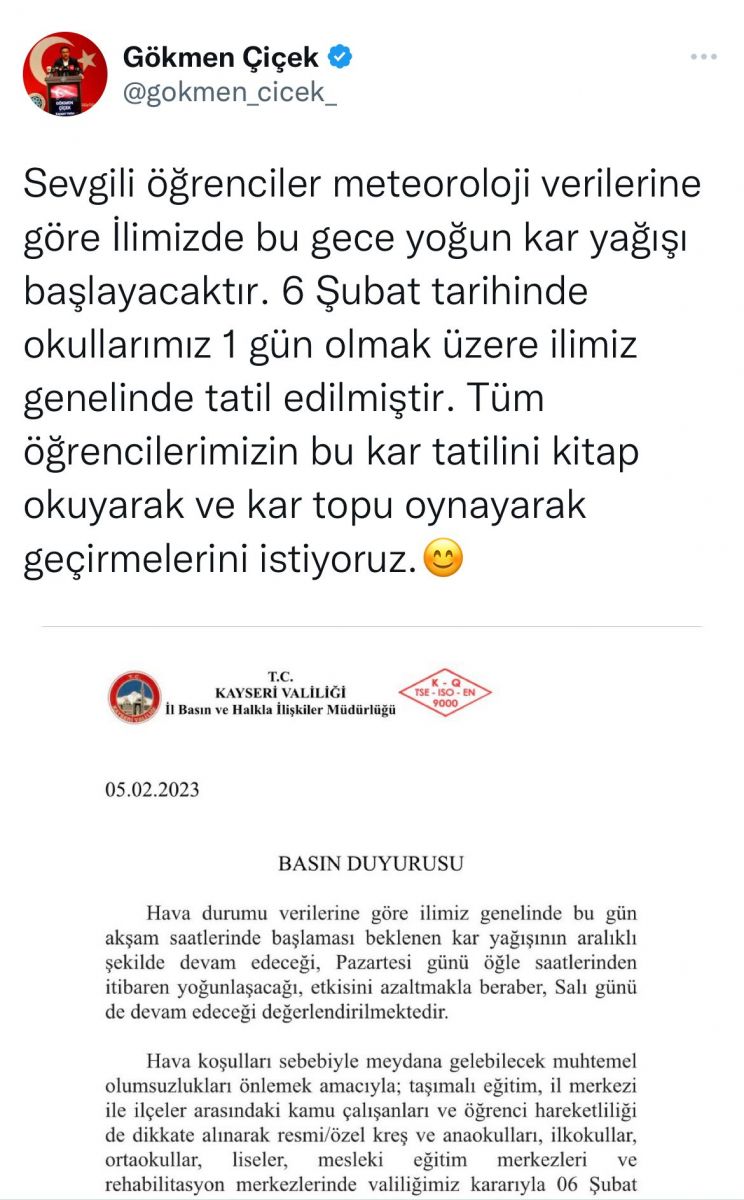Open the attached Kayseri Valiliği press release image
The width and height of the screenshot is (744, 1200).
tap(372, 920)
